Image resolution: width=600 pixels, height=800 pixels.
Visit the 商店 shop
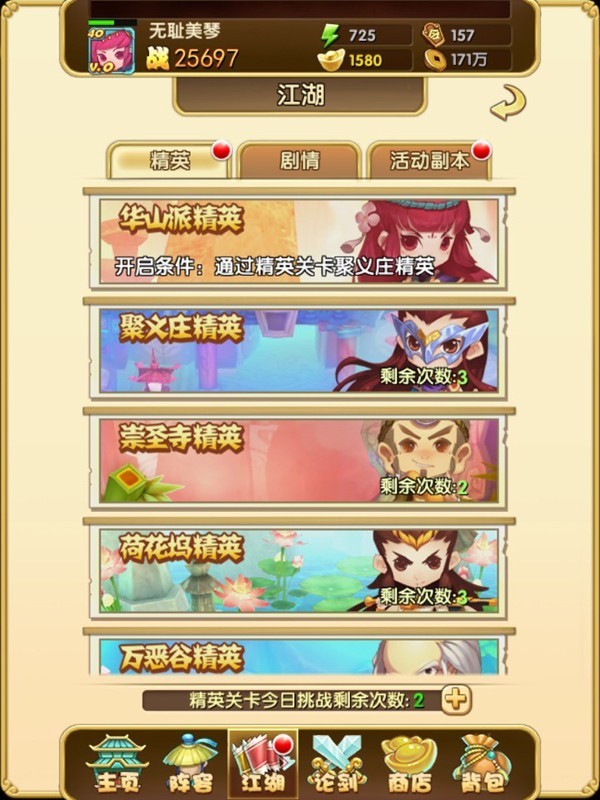click(409, 764)
